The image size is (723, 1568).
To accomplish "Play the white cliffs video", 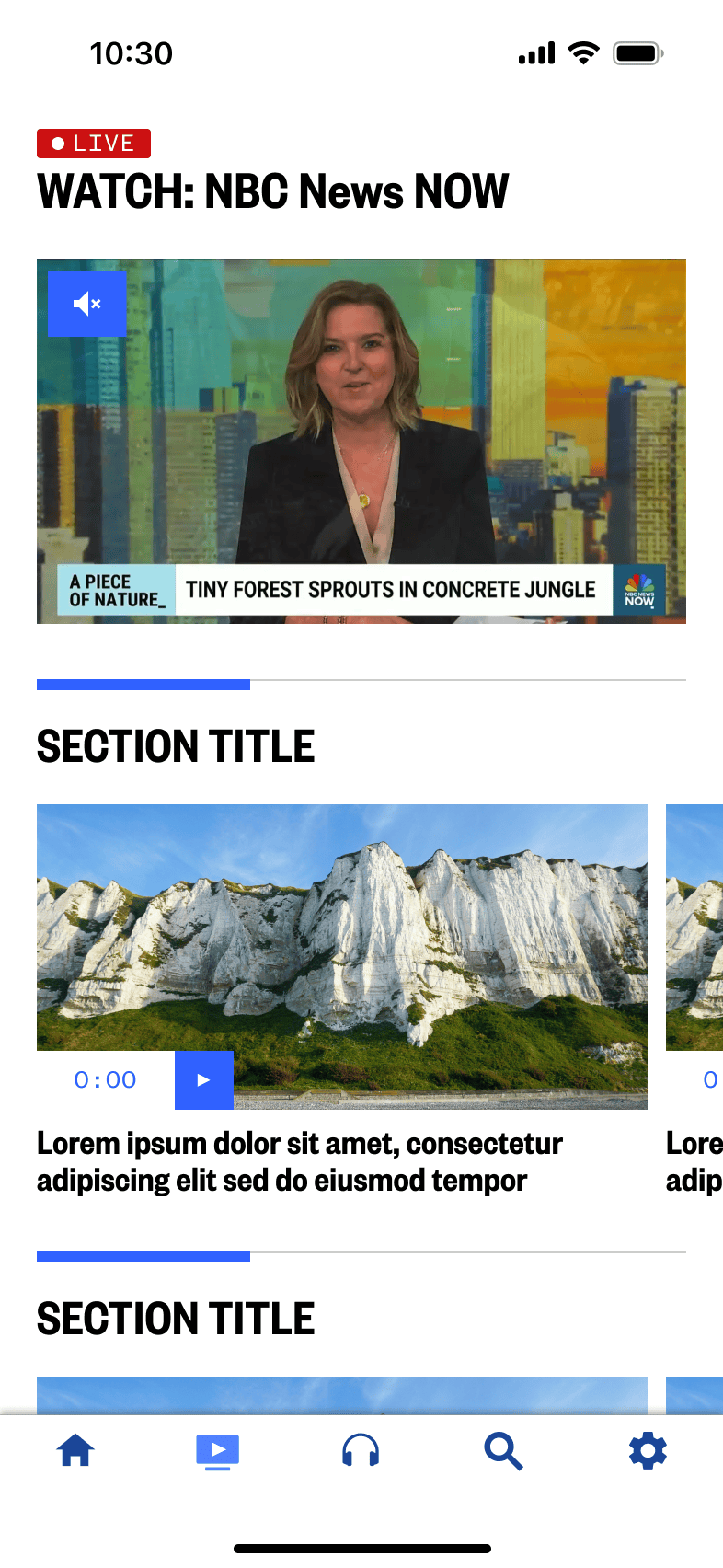I will pyautogui.click(x=203, y=1080).
